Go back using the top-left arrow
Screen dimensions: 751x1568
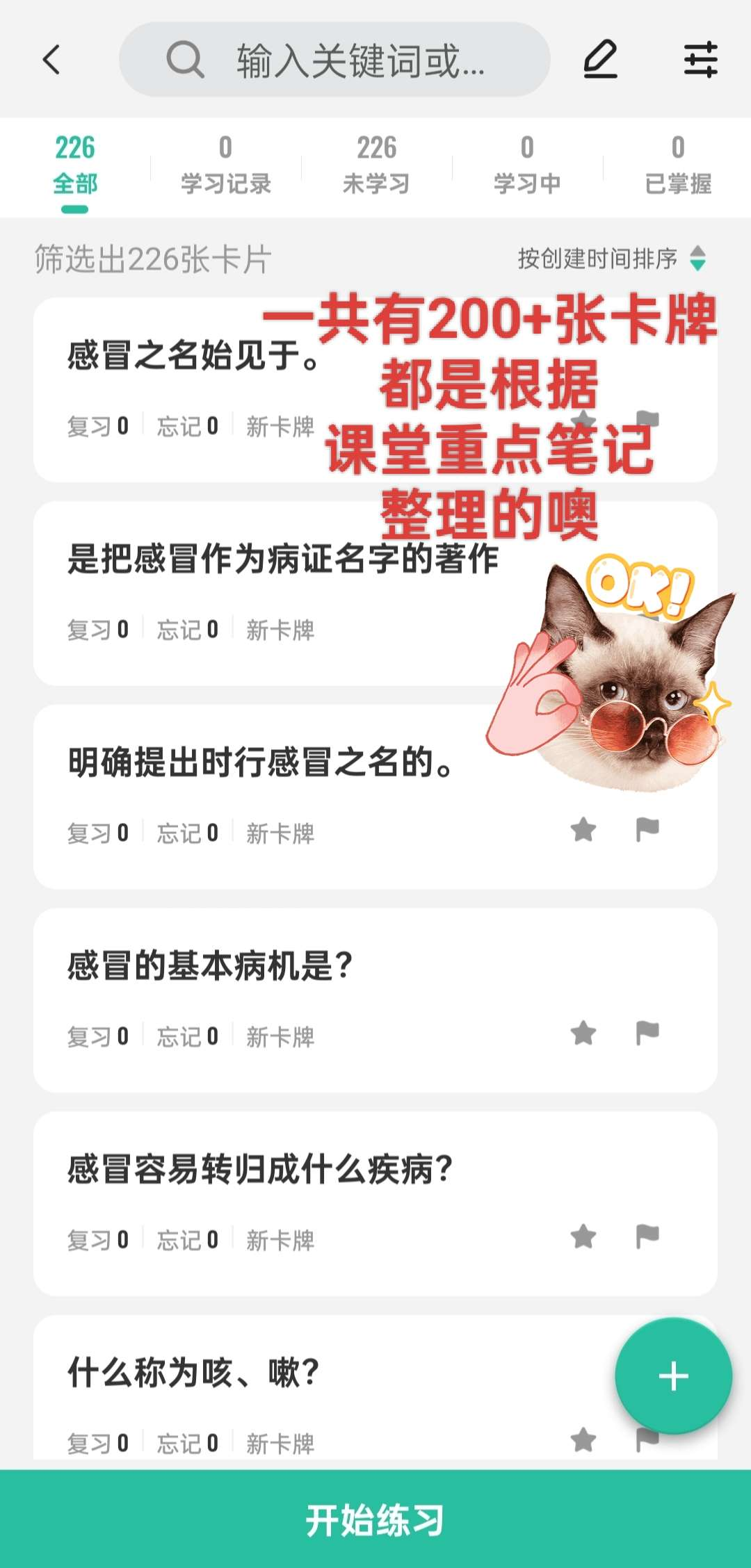[x=52, y=60]
